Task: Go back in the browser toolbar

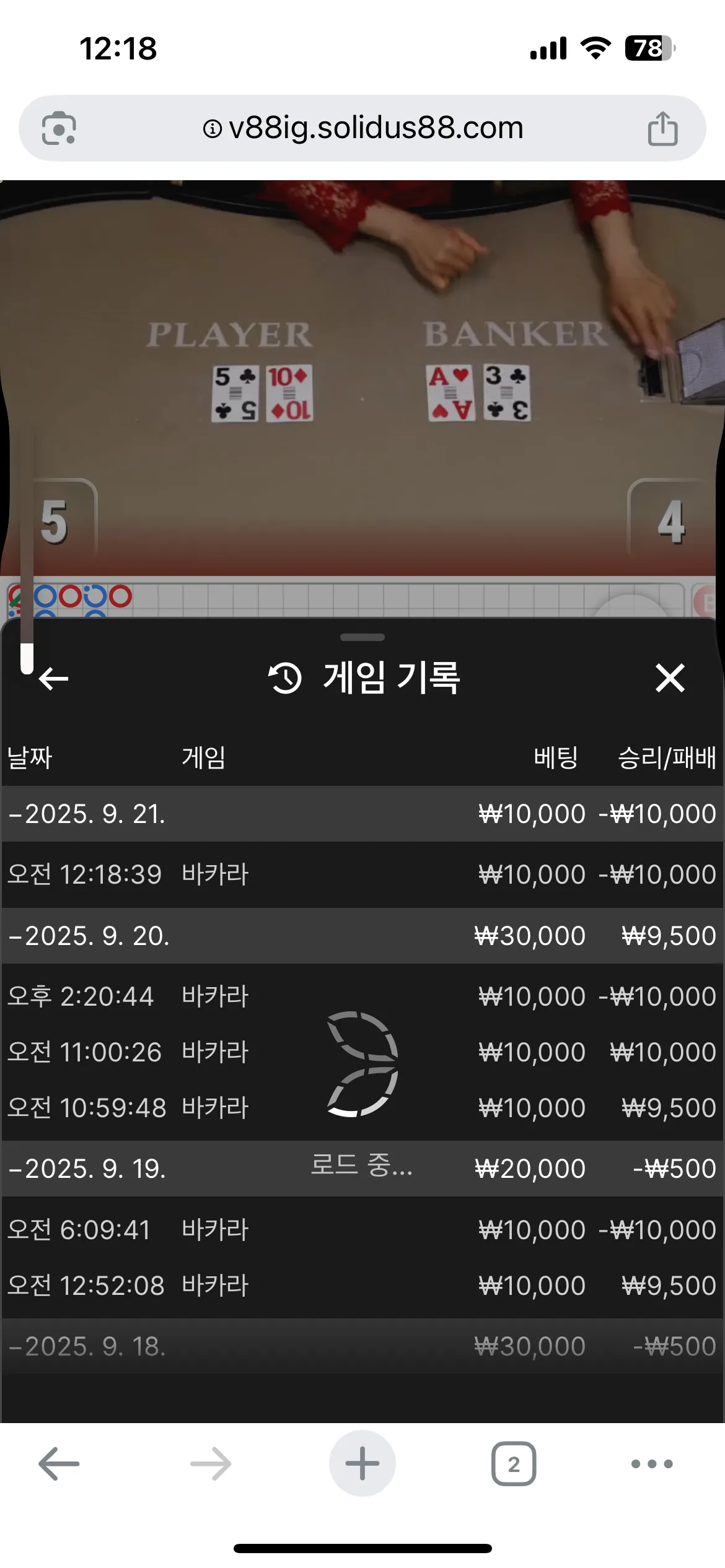Action: click(x=59, y=1464)
